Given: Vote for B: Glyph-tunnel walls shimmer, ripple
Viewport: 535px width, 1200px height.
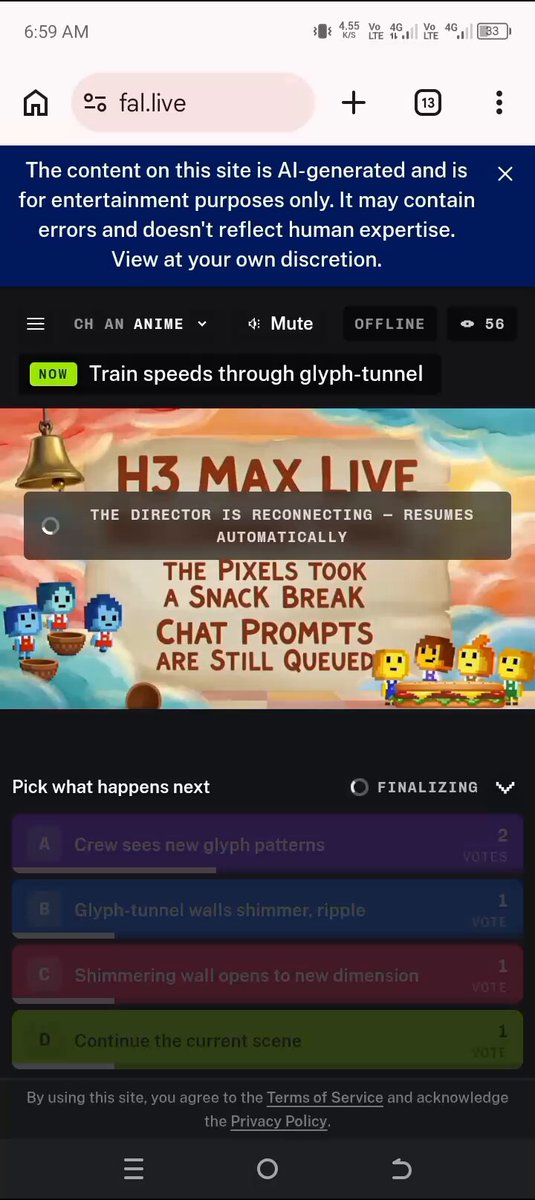Looking at the screenshot, I should (267, 910).
